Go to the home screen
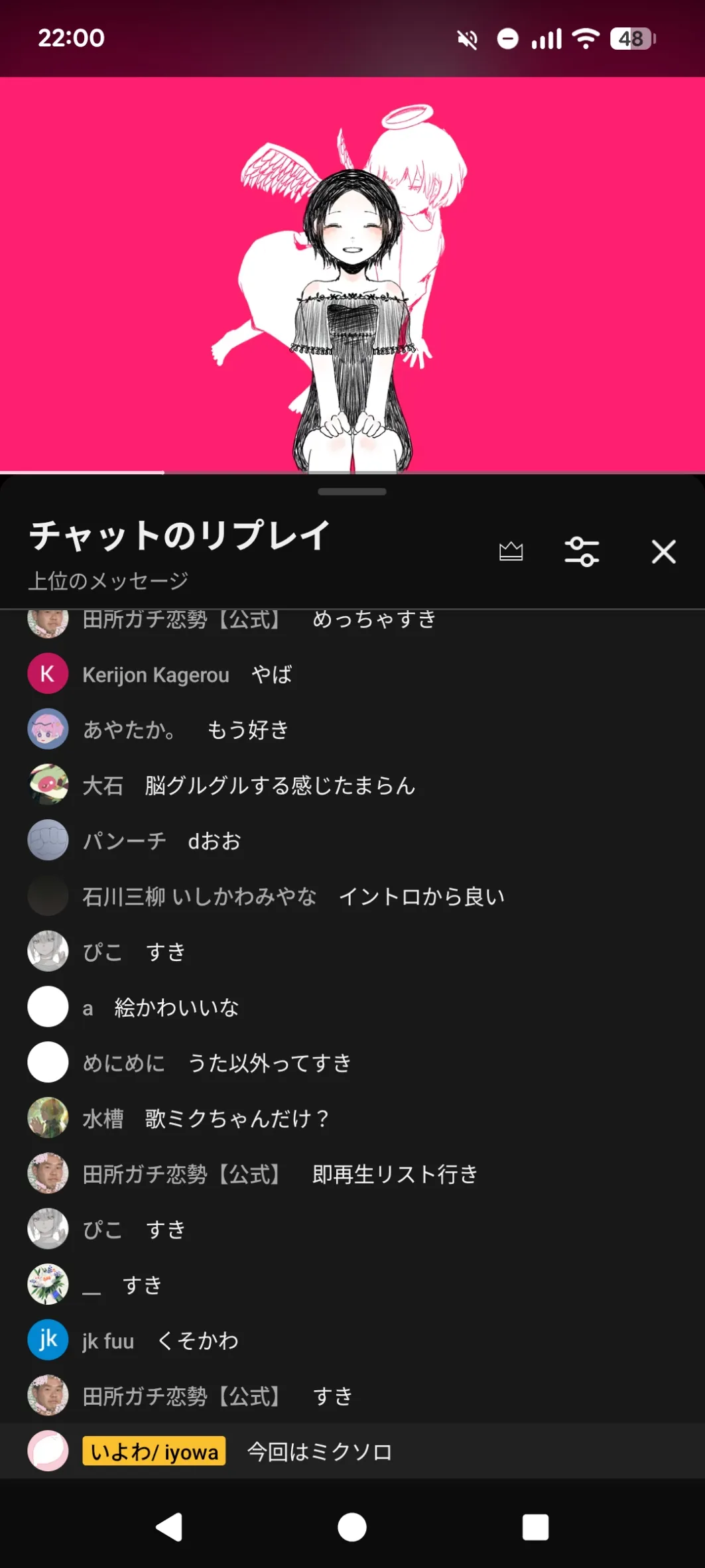The image size is (705, 1568). click(352, 1527)
